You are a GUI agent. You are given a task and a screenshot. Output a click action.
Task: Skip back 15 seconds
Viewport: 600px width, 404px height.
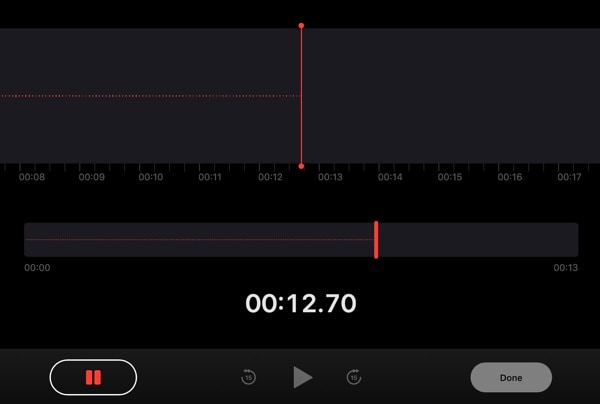click(x=249, y=377)
